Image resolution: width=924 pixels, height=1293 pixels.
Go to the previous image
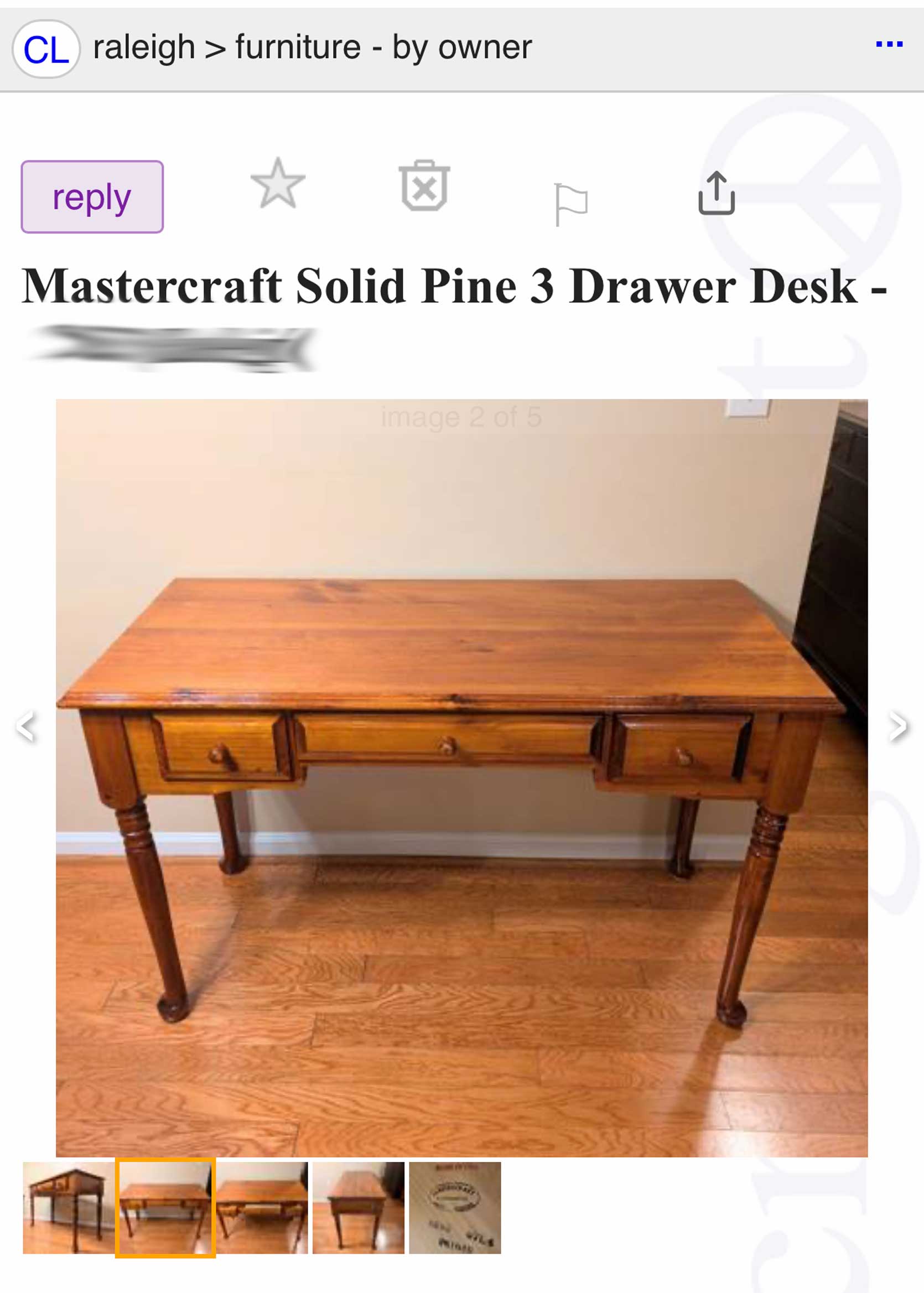26,726
